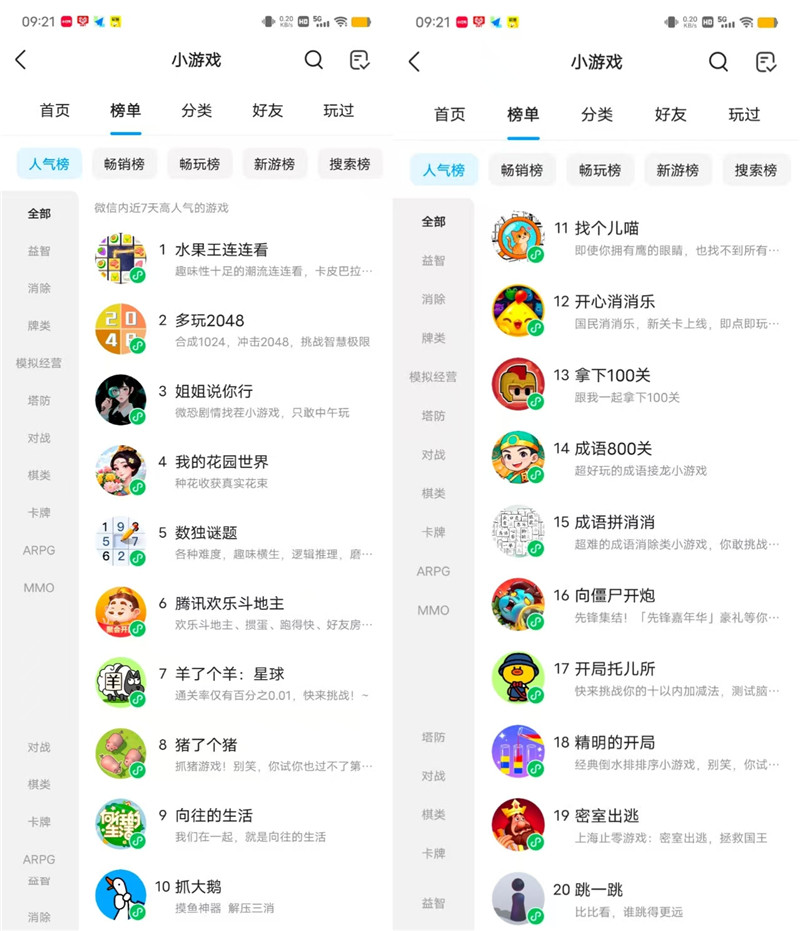Open 成语拼消消 game row
This screenshot has height=931, width=800.
click(615, 522)
